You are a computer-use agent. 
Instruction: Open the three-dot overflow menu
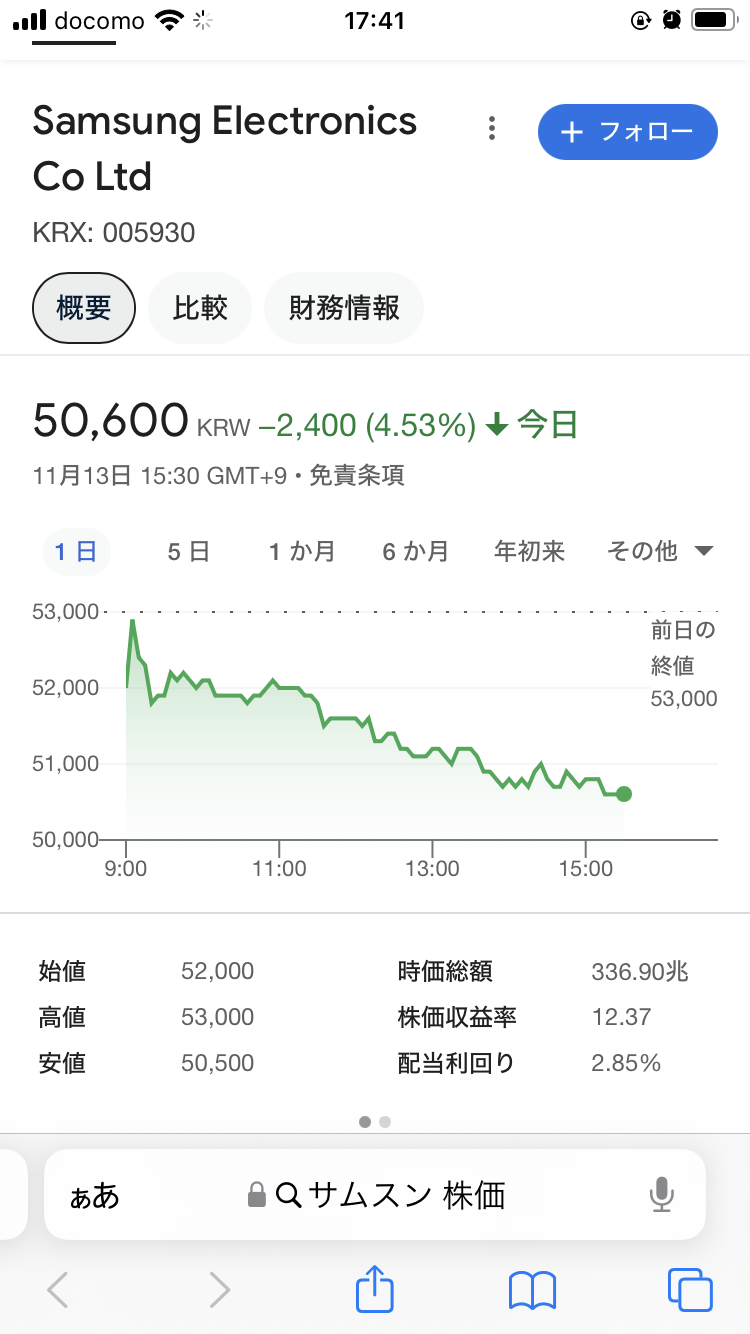coord(491,129)
